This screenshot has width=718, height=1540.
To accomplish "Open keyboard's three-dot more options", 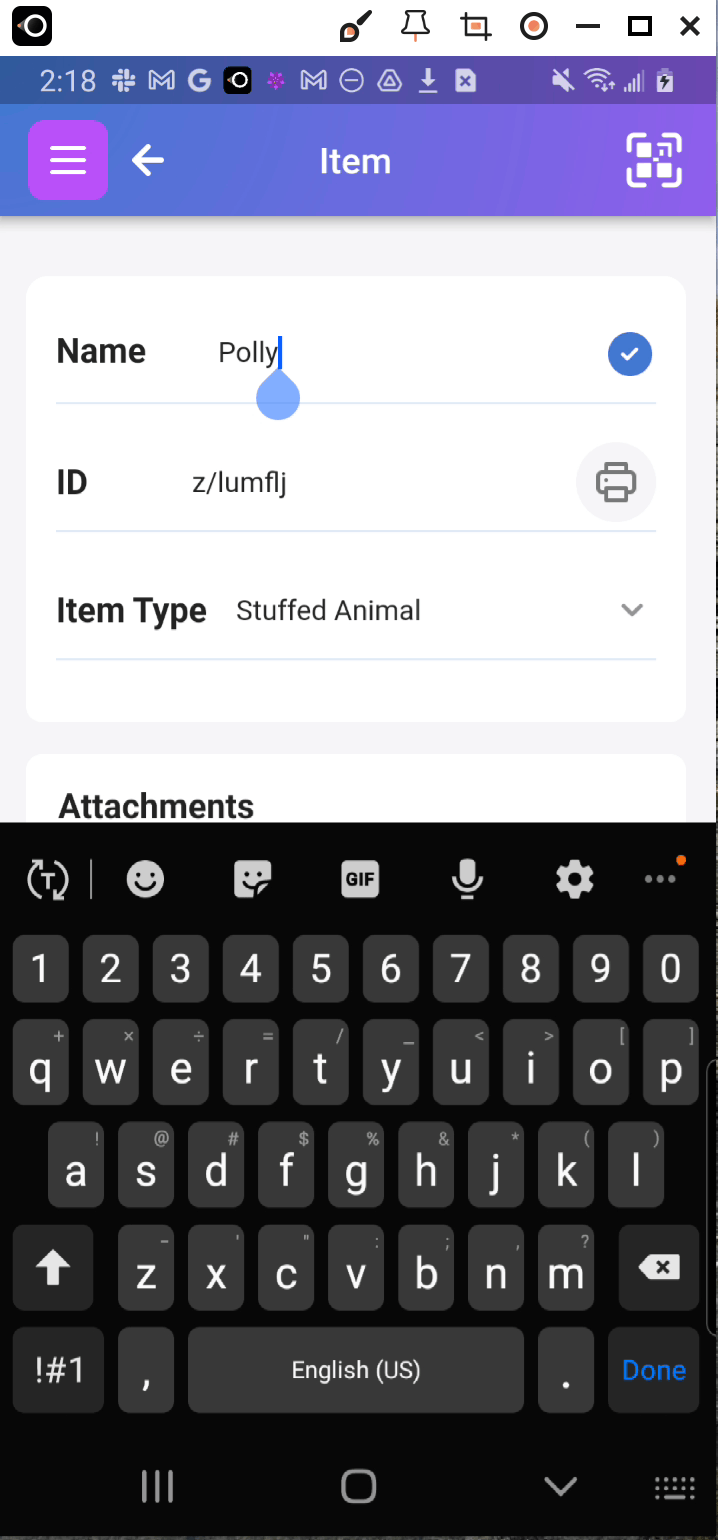I will pyautogui.click(x=660, y=878).
